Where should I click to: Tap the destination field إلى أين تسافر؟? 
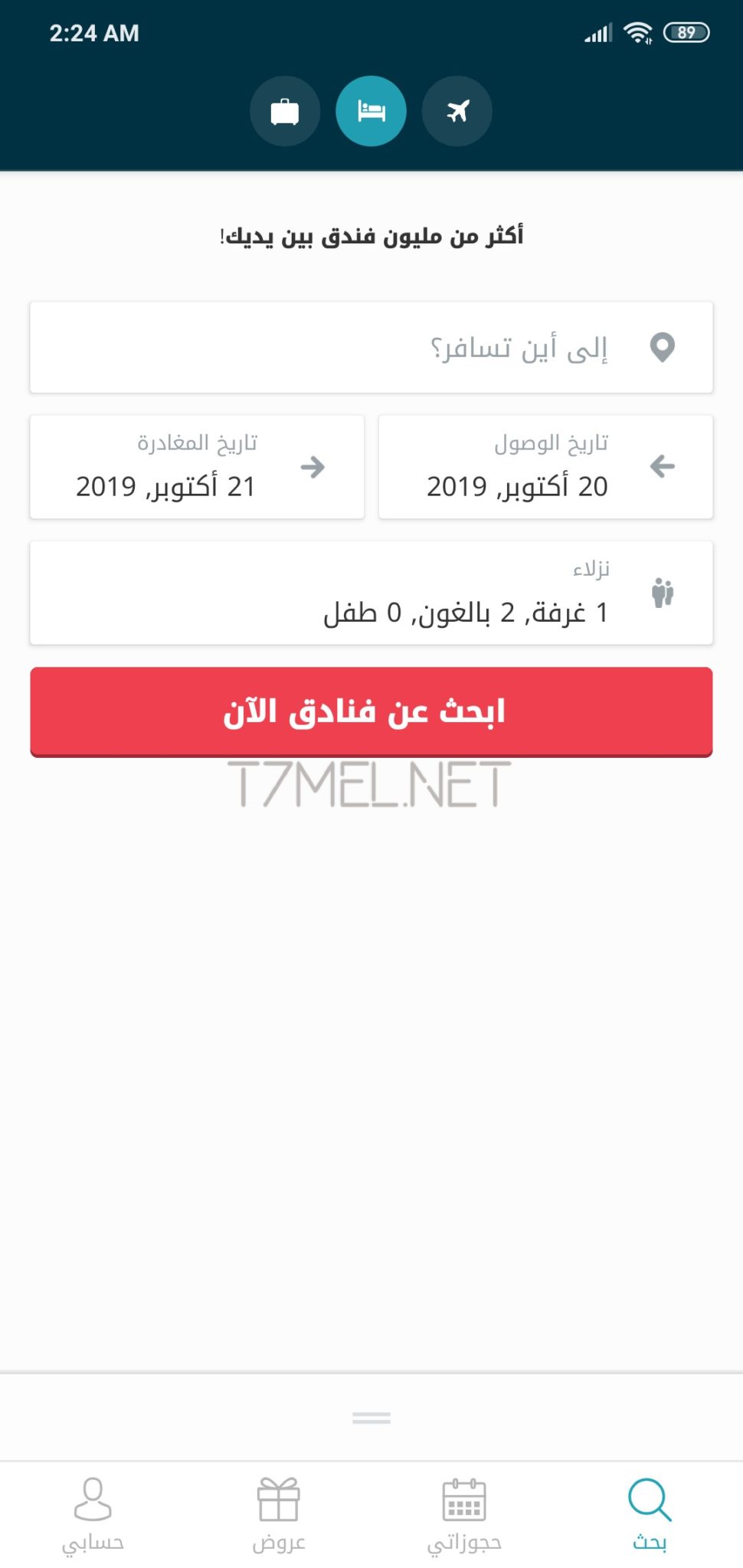coord(371,348)
